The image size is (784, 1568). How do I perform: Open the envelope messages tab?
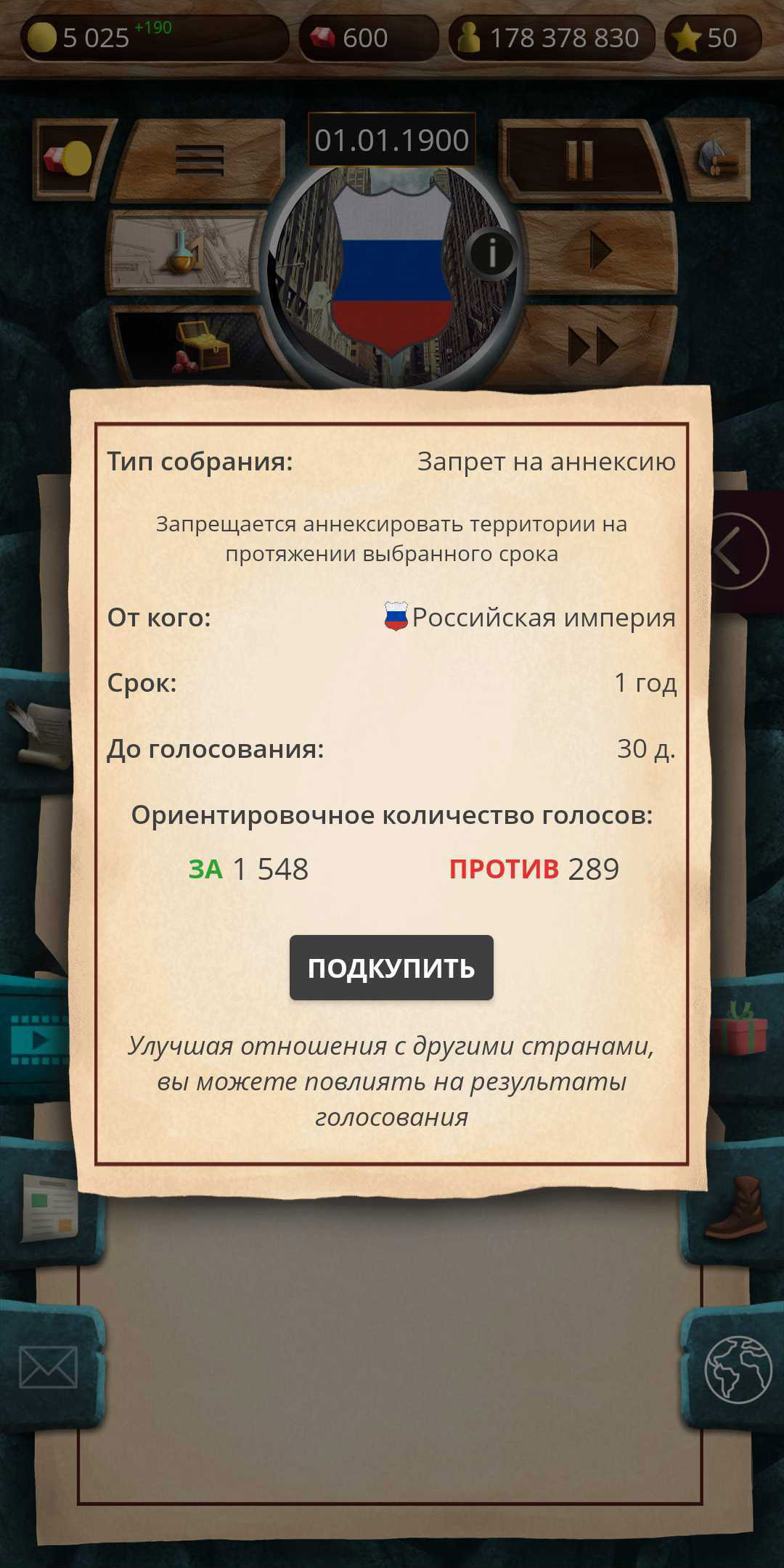[48, 1367]
